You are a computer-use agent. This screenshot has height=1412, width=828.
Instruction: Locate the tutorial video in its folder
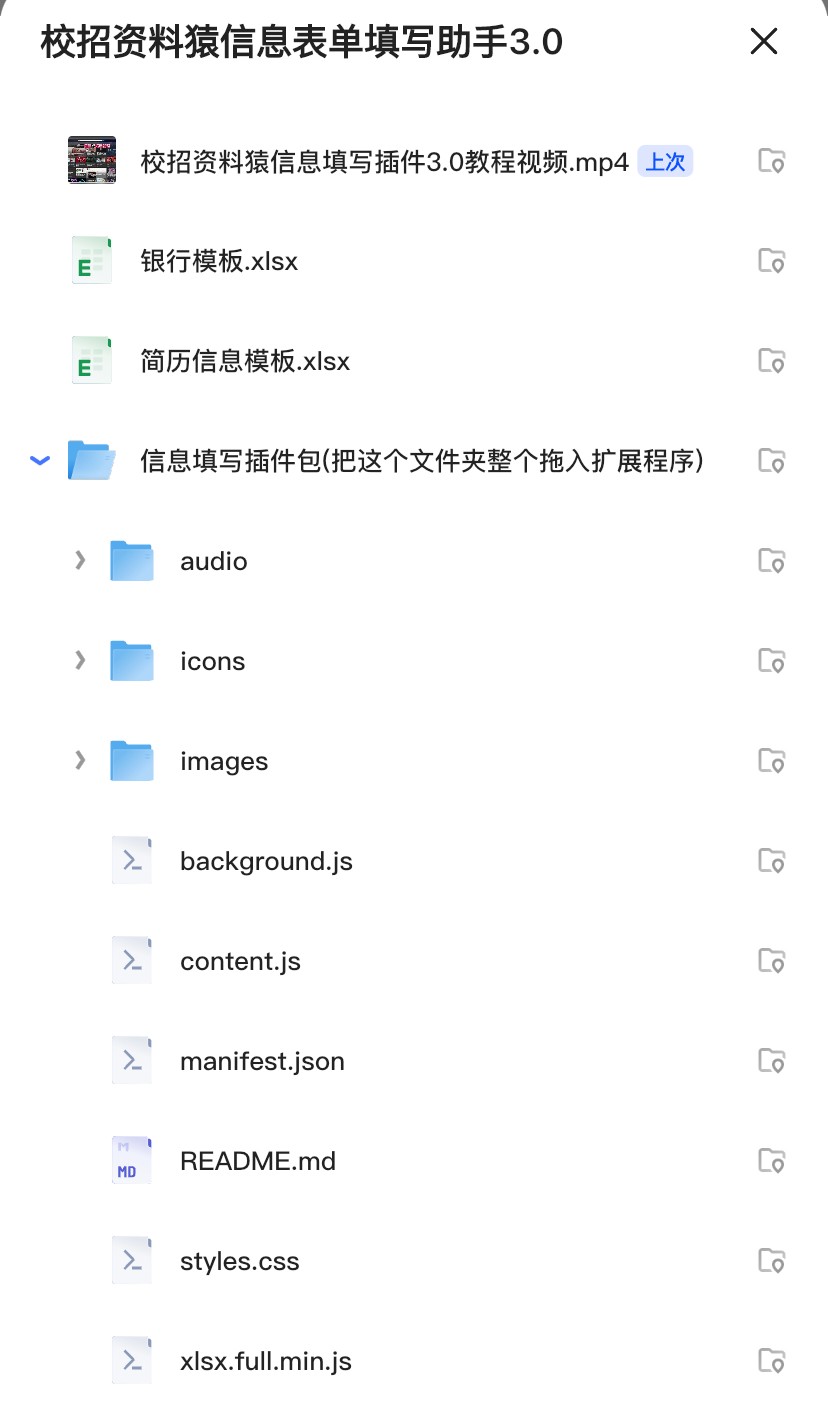(x=771, y=161)
